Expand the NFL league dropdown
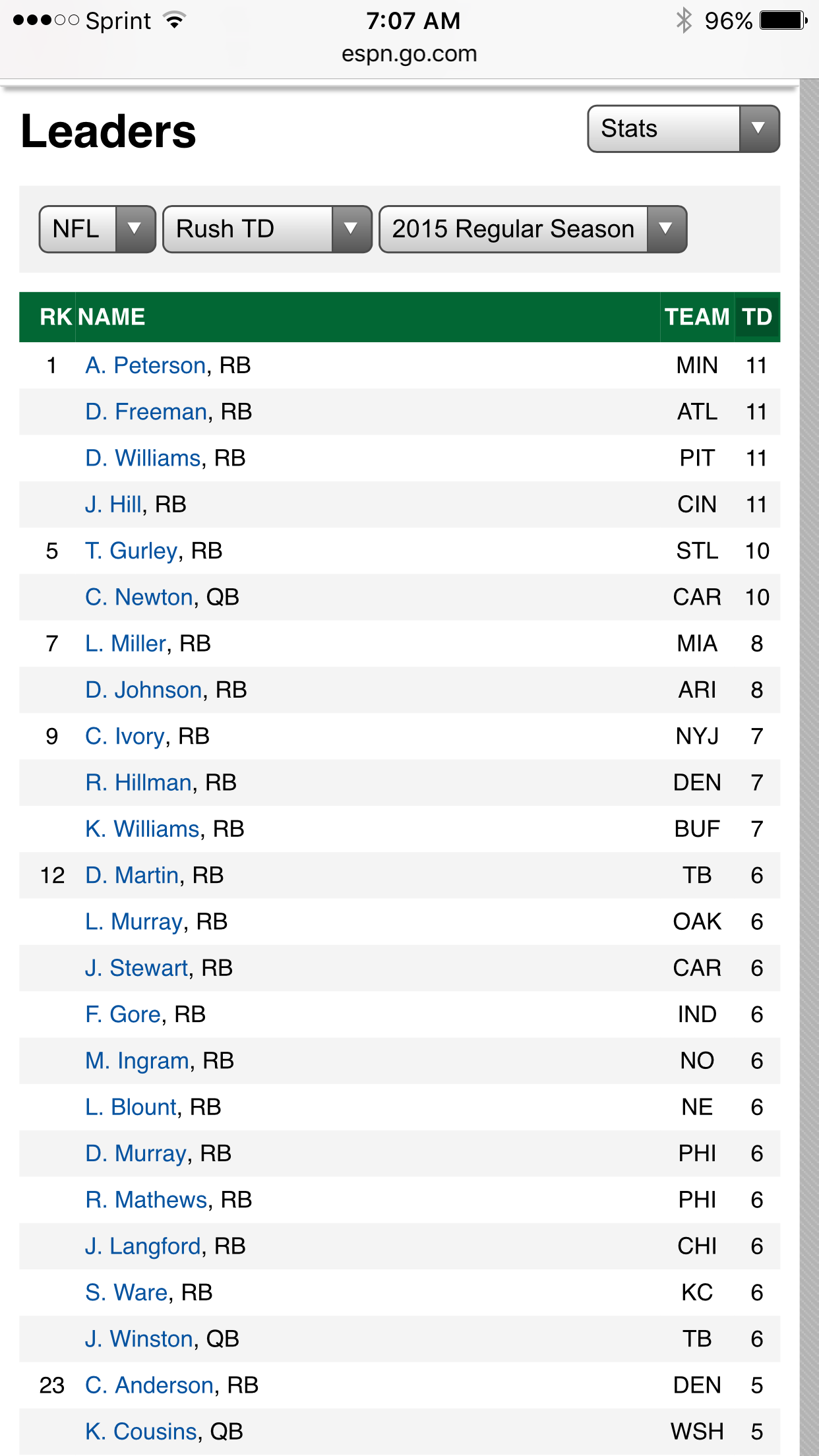This screenshot has width=819, height=1456. [x=98, y=229]
